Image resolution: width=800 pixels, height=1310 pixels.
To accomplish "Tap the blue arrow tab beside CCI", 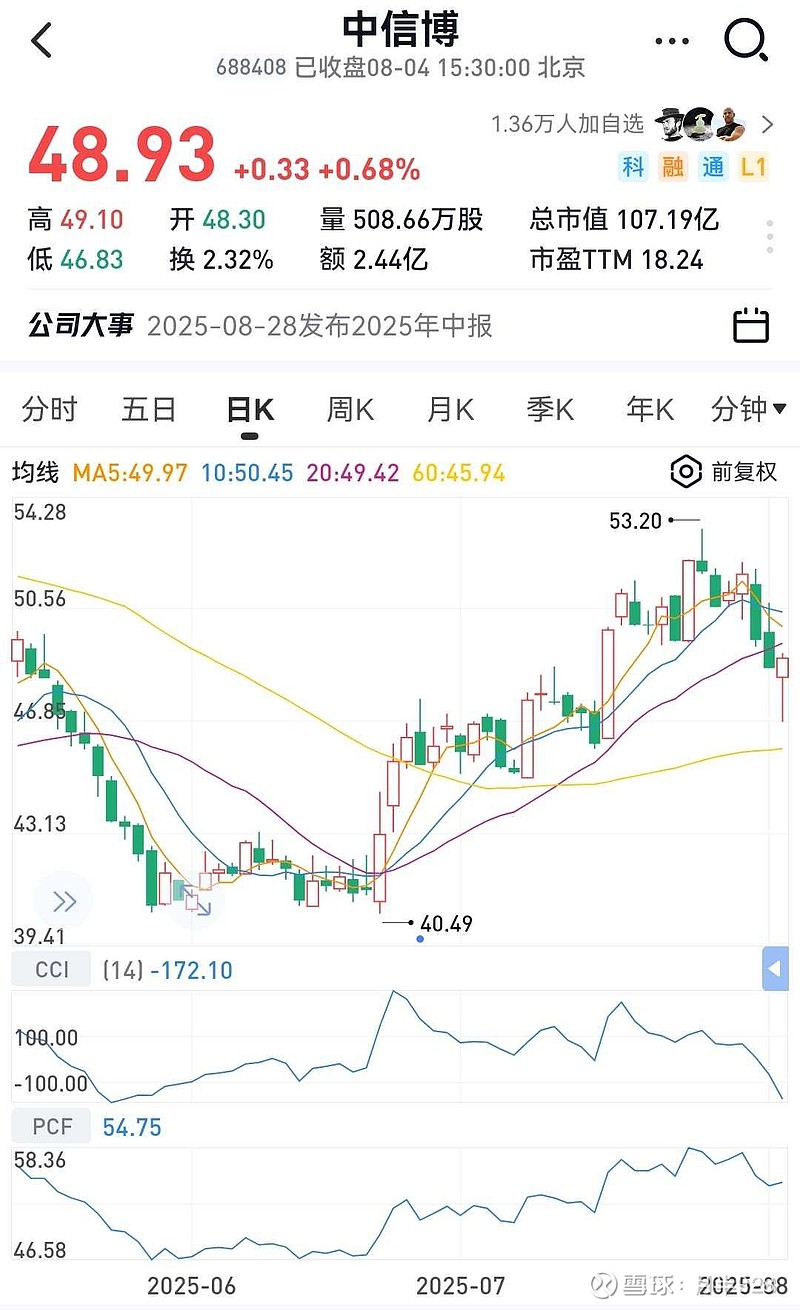I will (x=775, y=970).
